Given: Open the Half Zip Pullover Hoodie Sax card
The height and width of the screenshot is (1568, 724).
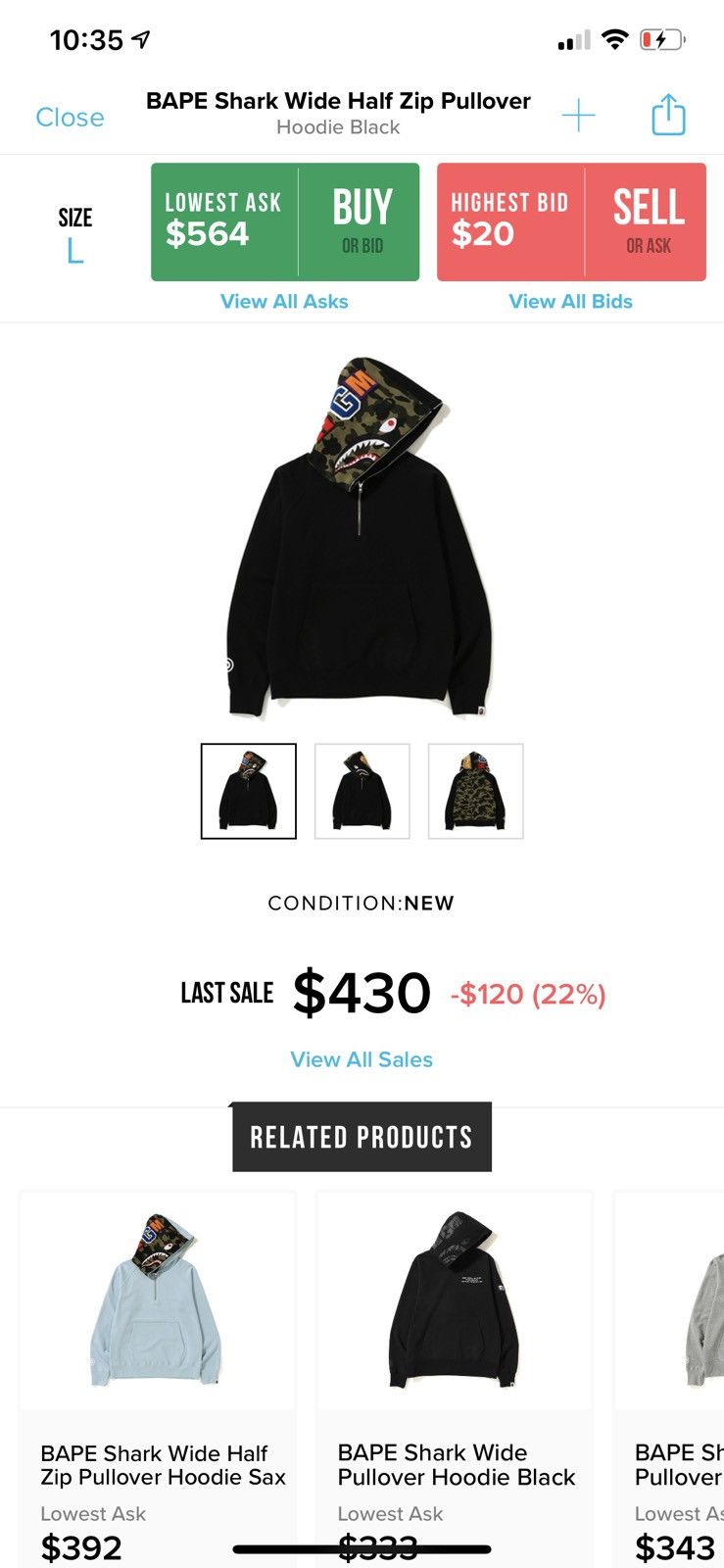Looking at the screenshot, I should pos(158,1379).
